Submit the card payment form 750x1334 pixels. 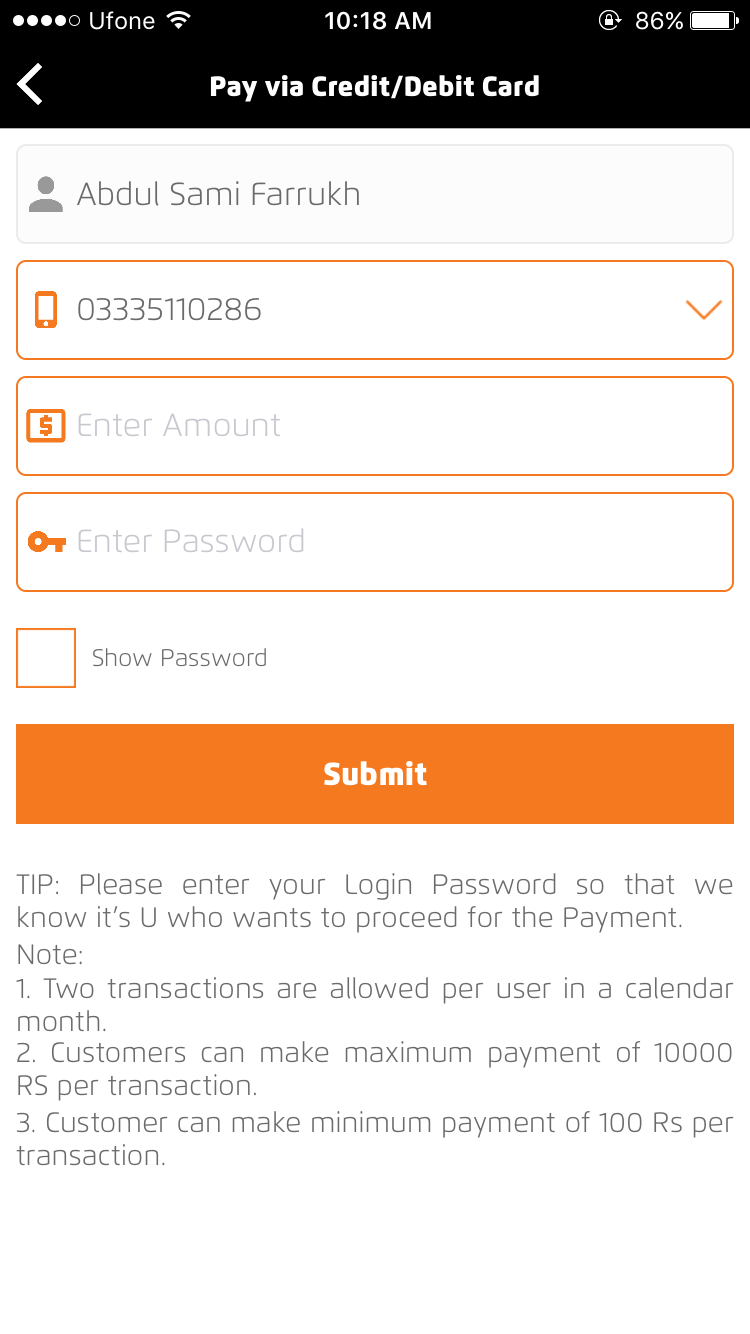click(x=375, y=774)
